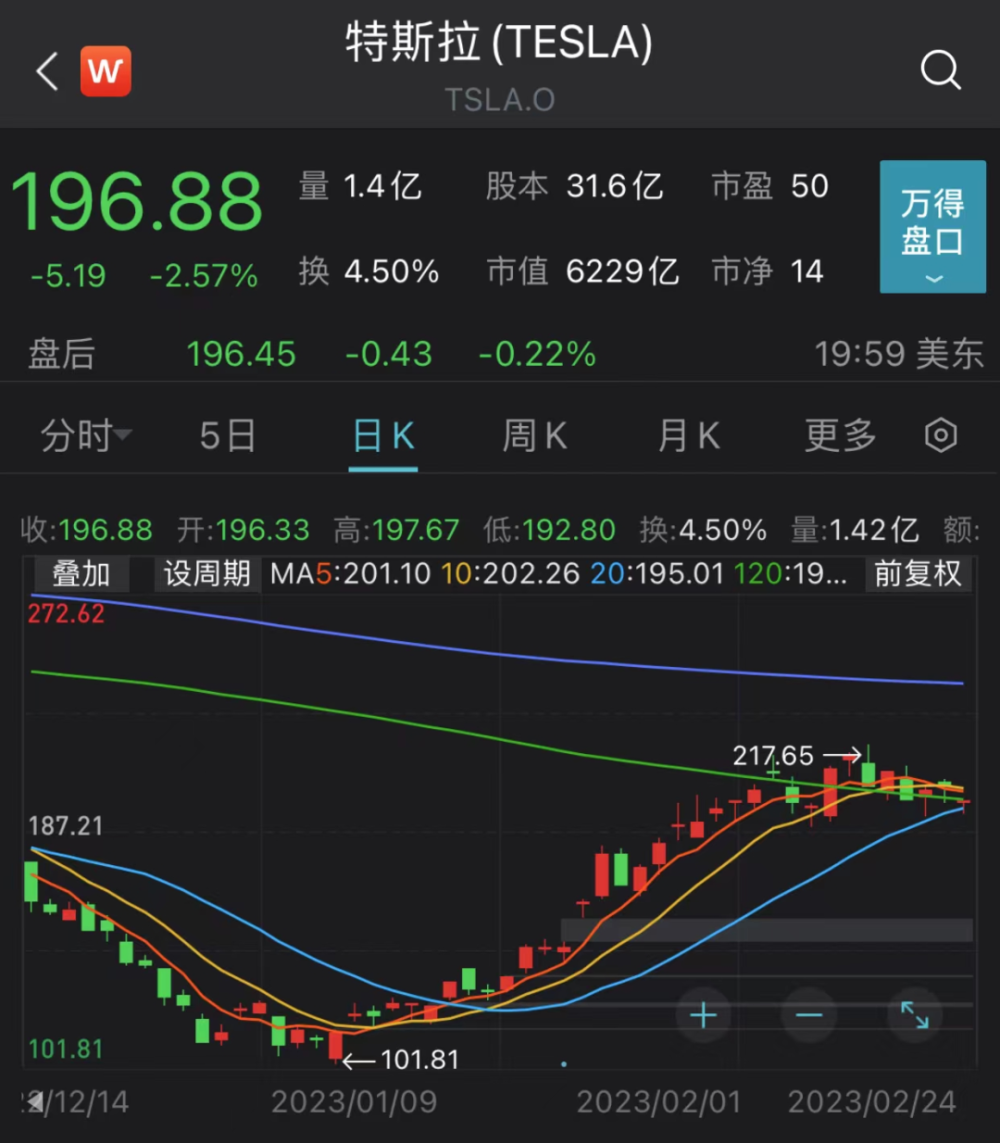Viewport: 1000px width, 1143px height.
Task: Select the 日K tab
Action: (384, 436)
